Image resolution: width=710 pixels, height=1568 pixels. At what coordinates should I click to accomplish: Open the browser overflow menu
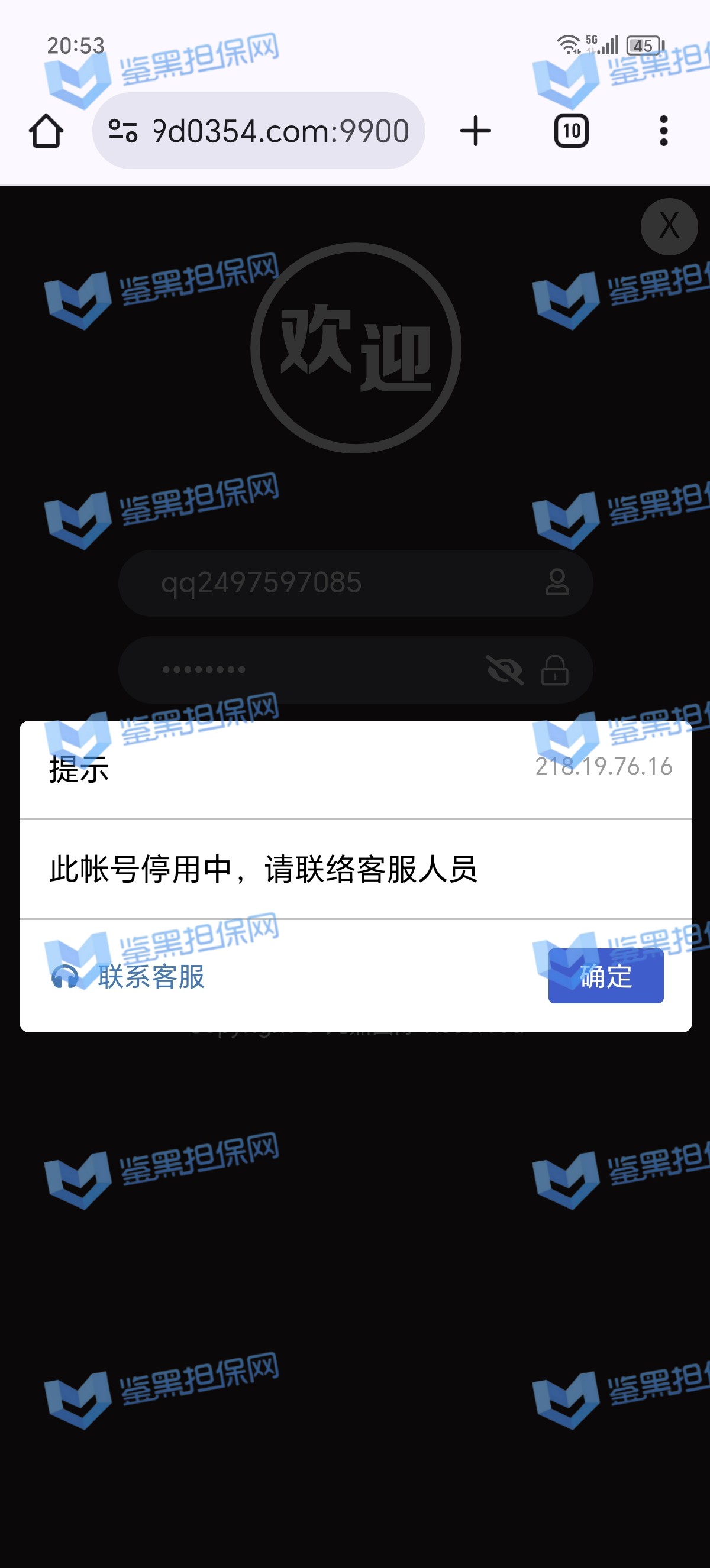tap(663, 131)
